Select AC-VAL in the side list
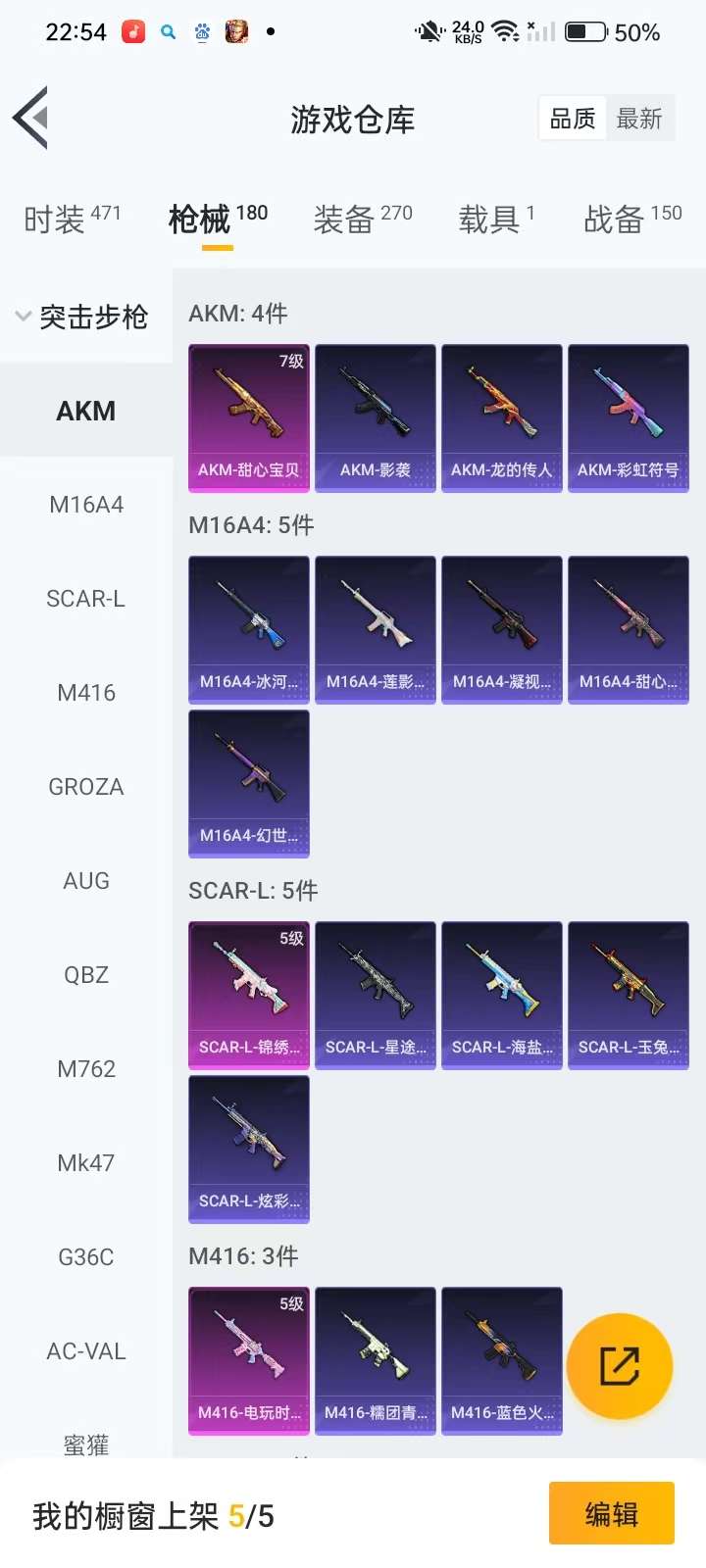The height and width of the screenshot is (1568, 706). [86, 1351]
